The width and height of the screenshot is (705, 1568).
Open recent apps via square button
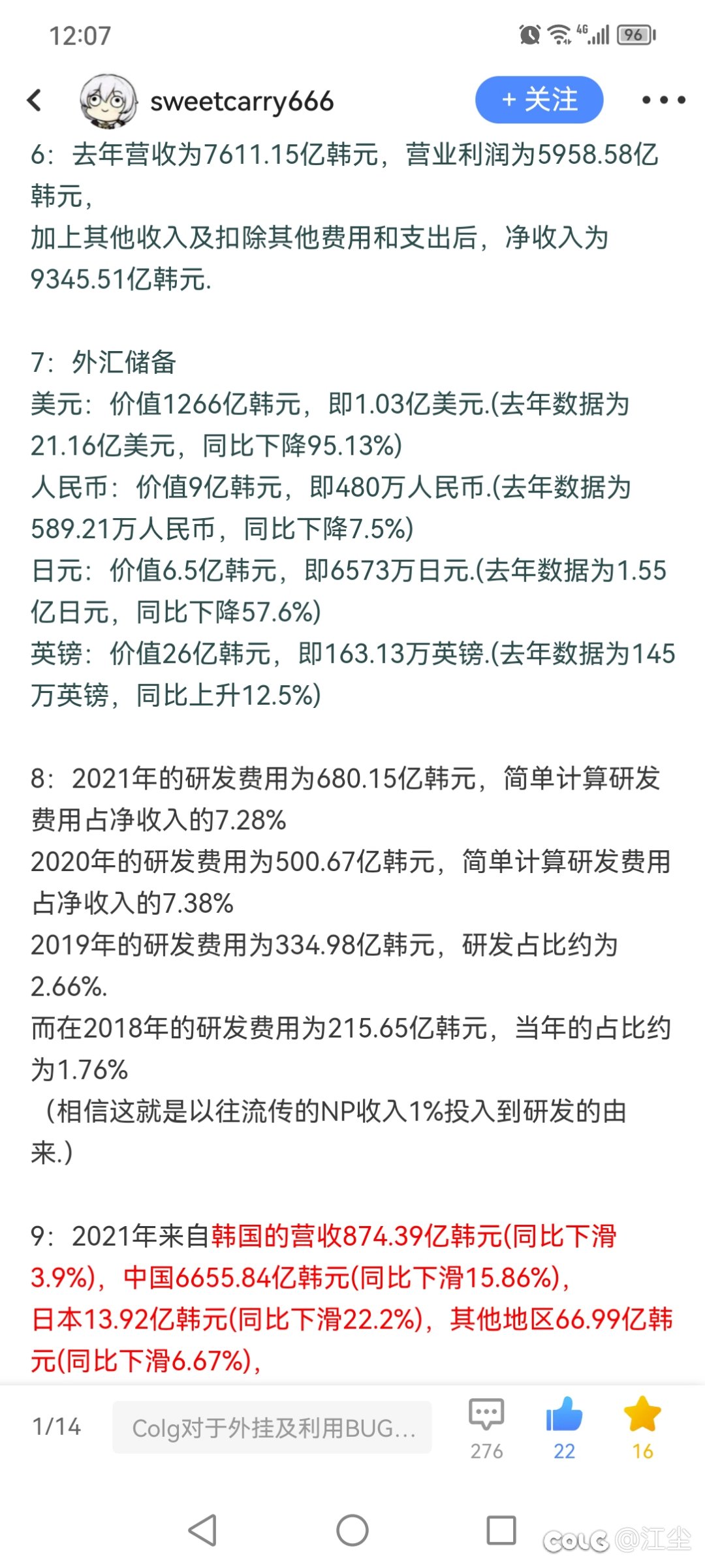click(x=501, y=1530)
